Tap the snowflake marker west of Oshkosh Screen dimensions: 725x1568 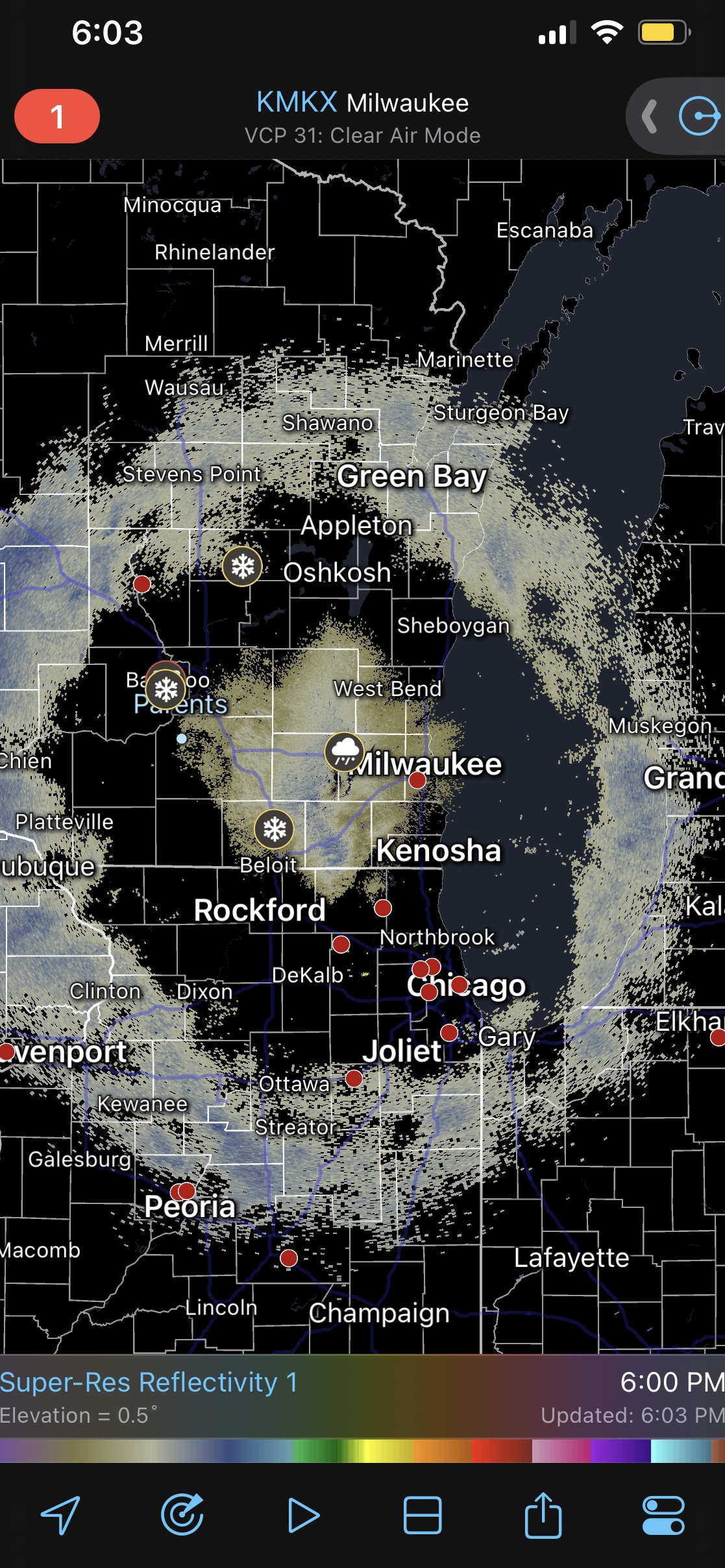point(242,566)
